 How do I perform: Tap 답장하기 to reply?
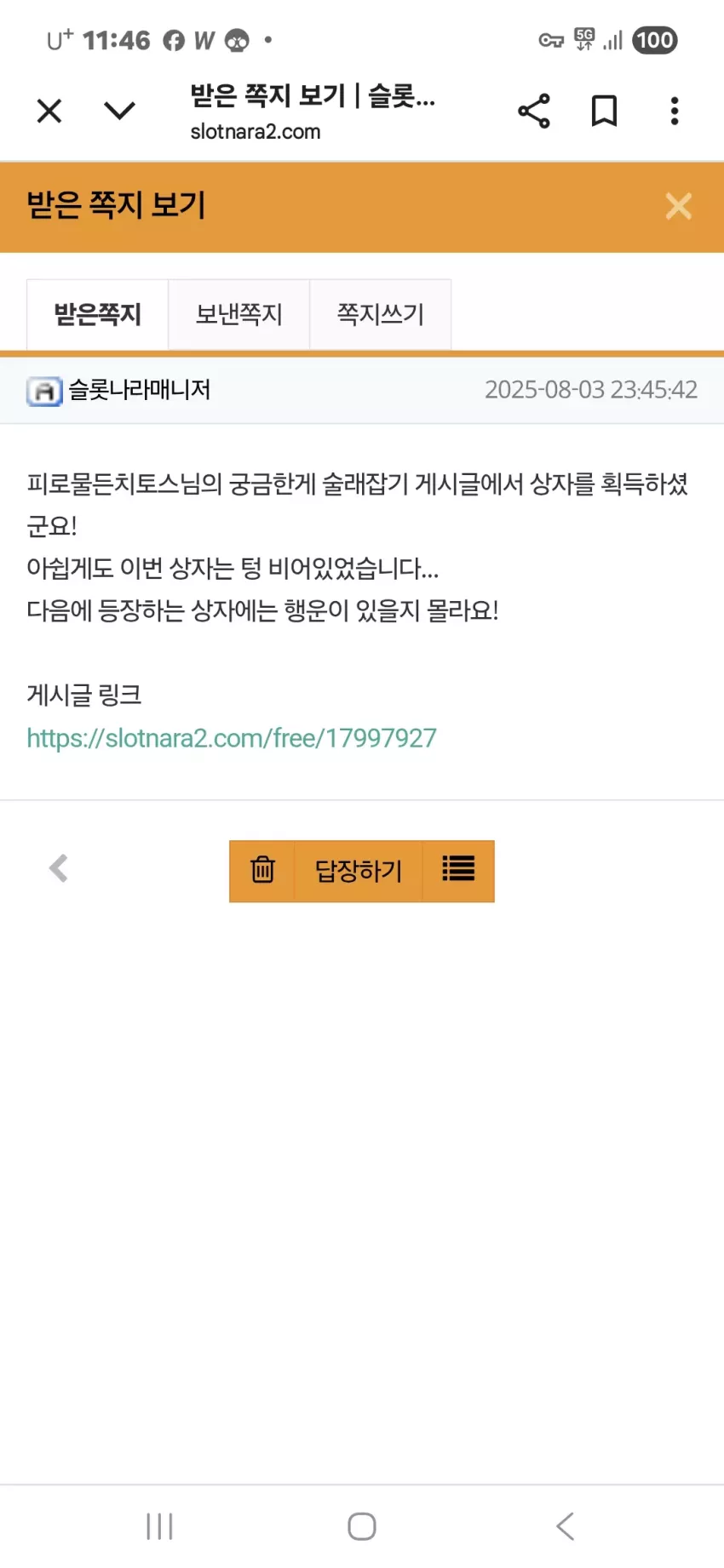(359, 871)
